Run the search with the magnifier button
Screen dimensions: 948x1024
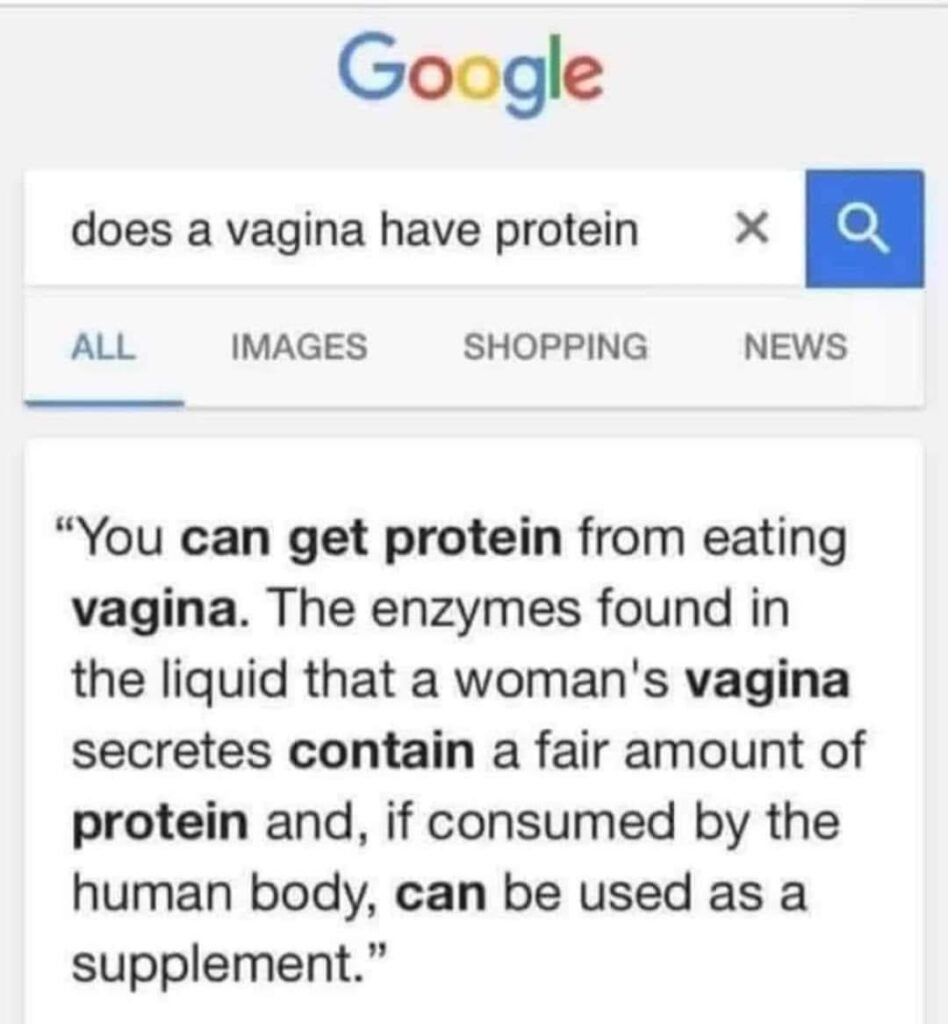[x=864, y=229]
